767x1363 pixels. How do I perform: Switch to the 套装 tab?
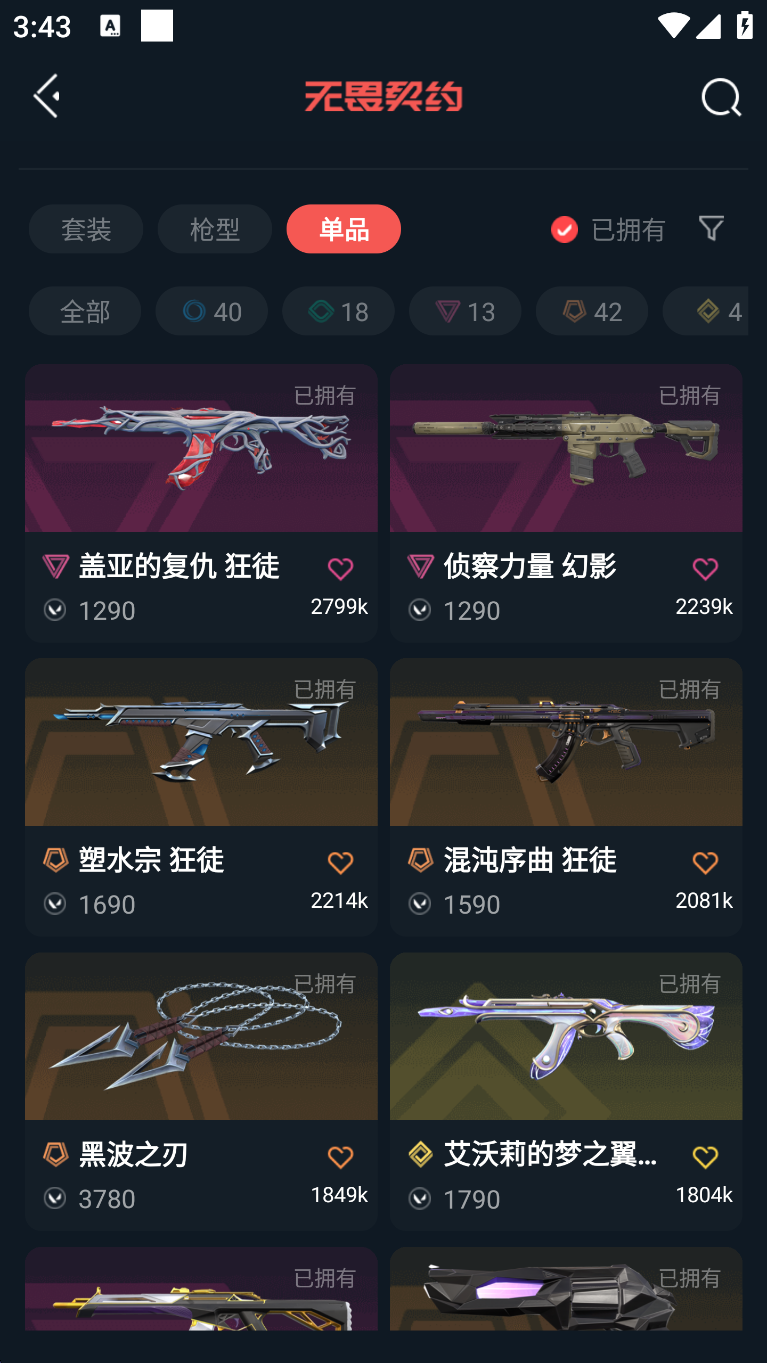coord(86,229)
